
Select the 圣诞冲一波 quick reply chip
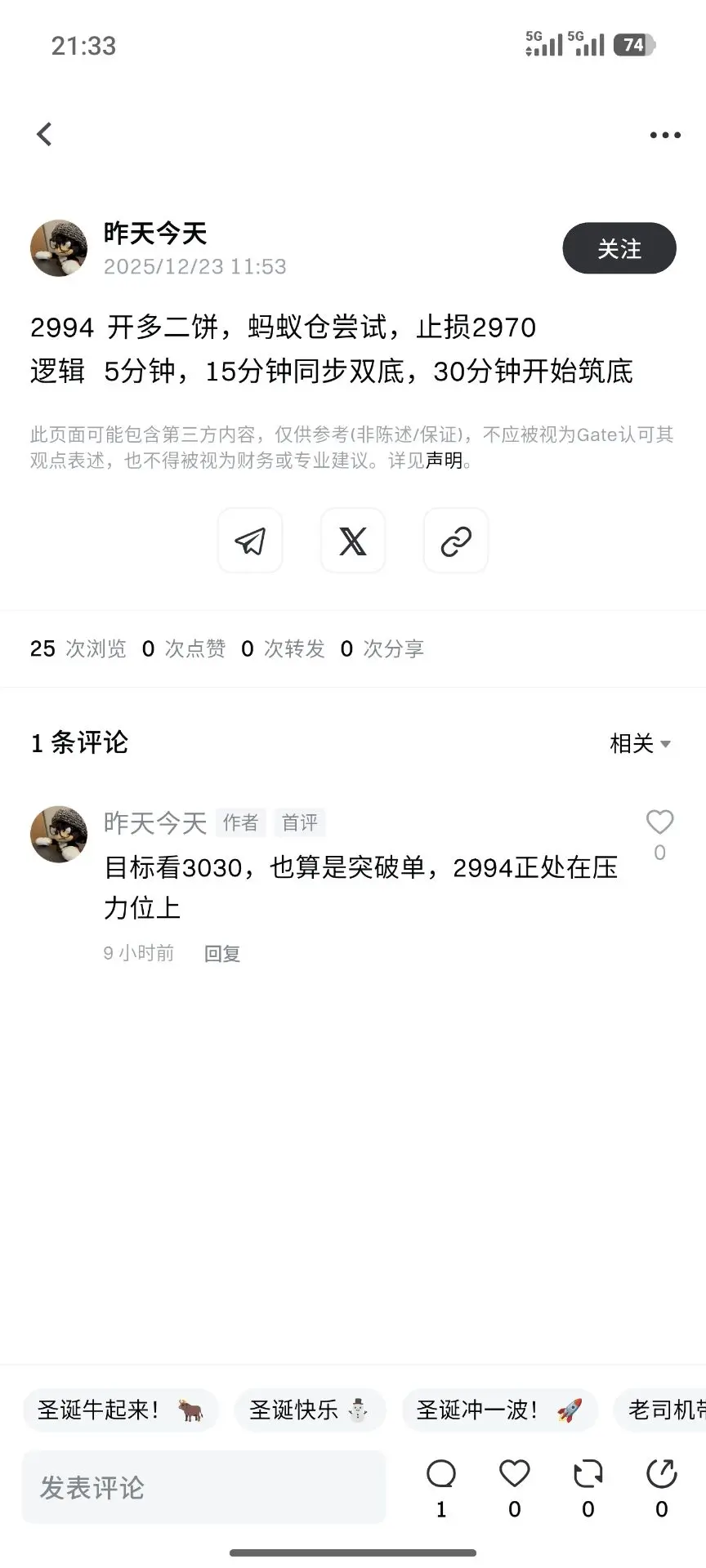tap(499, 1410)
